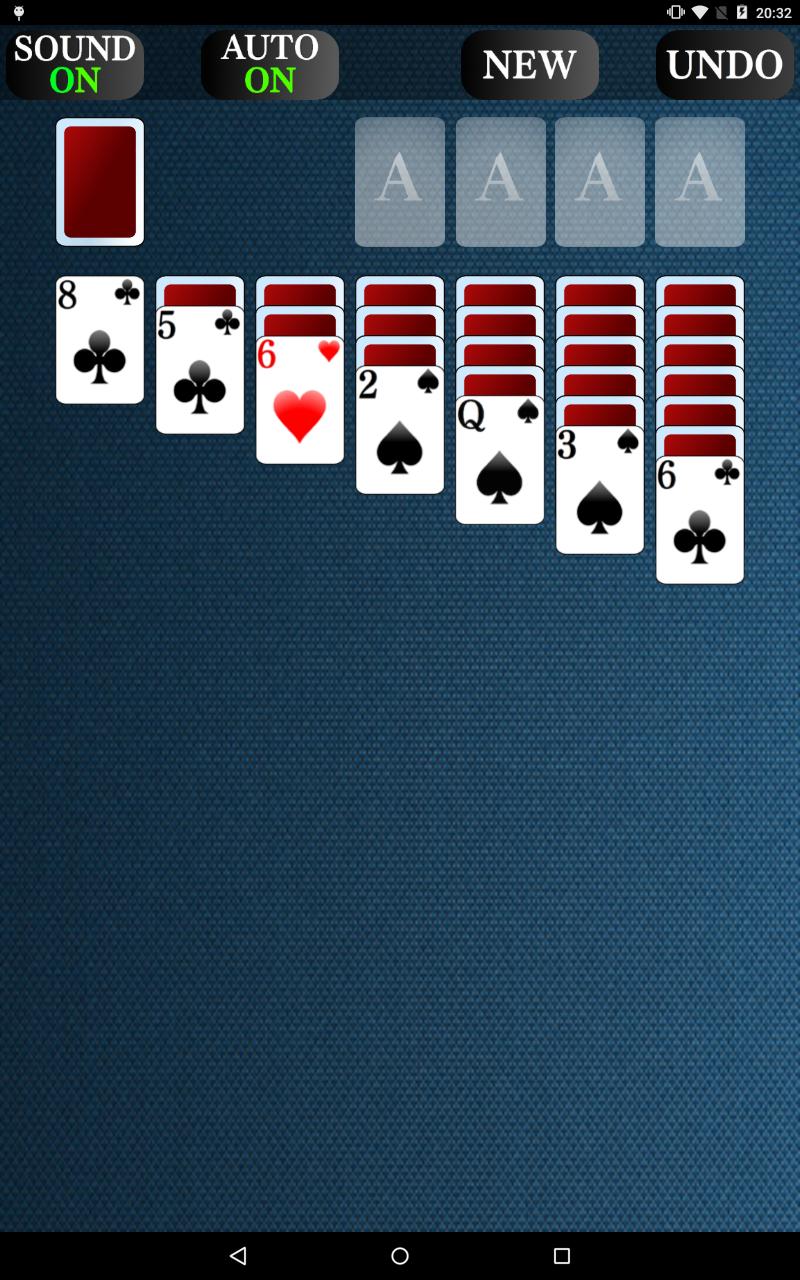Viewport: 800px width, 1280px height.
Task: Tap the face-down stock pile
Action: pos(100,181)
